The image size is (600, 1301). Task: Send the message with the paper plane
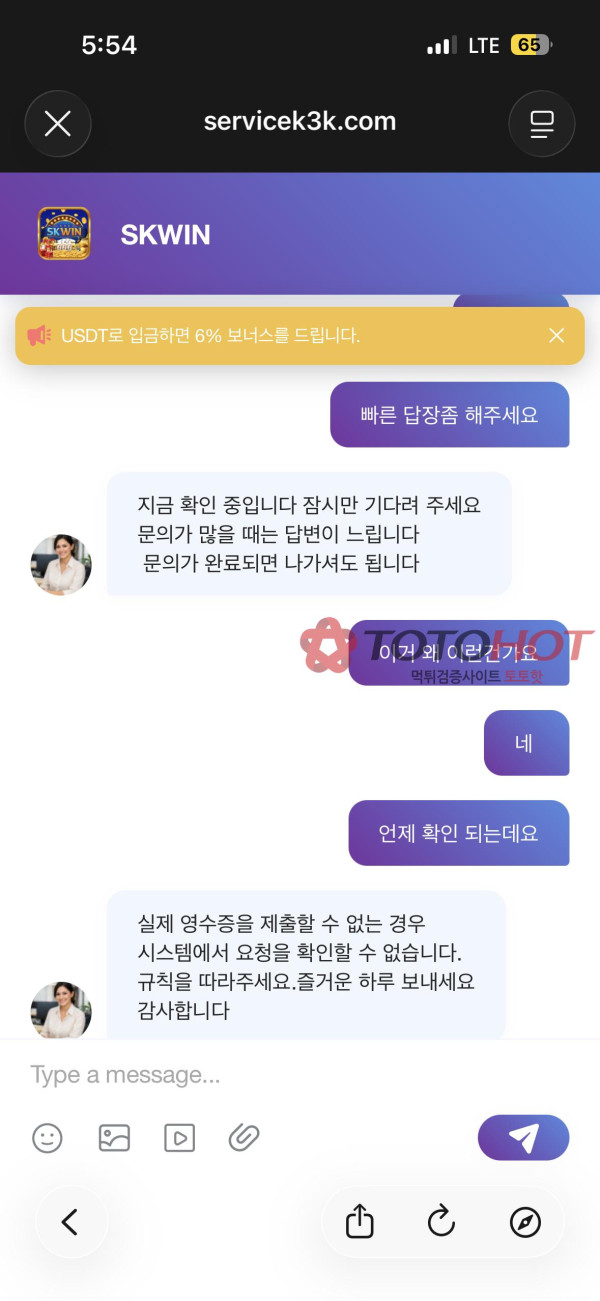523,1137
